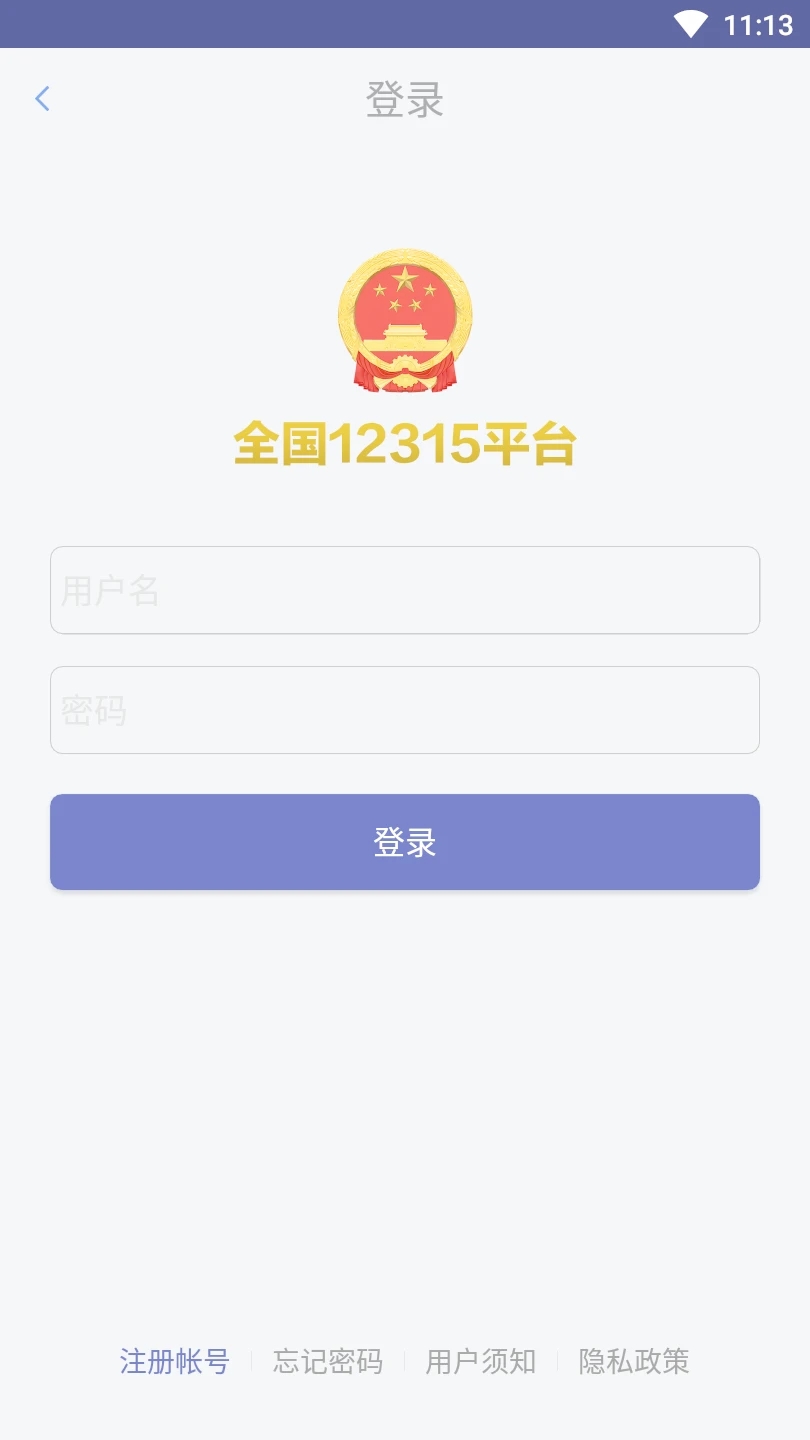Click the 12315 platform emblem image
The width and height of the screenshot is (810, 1440).
click(x=404, y=322)
